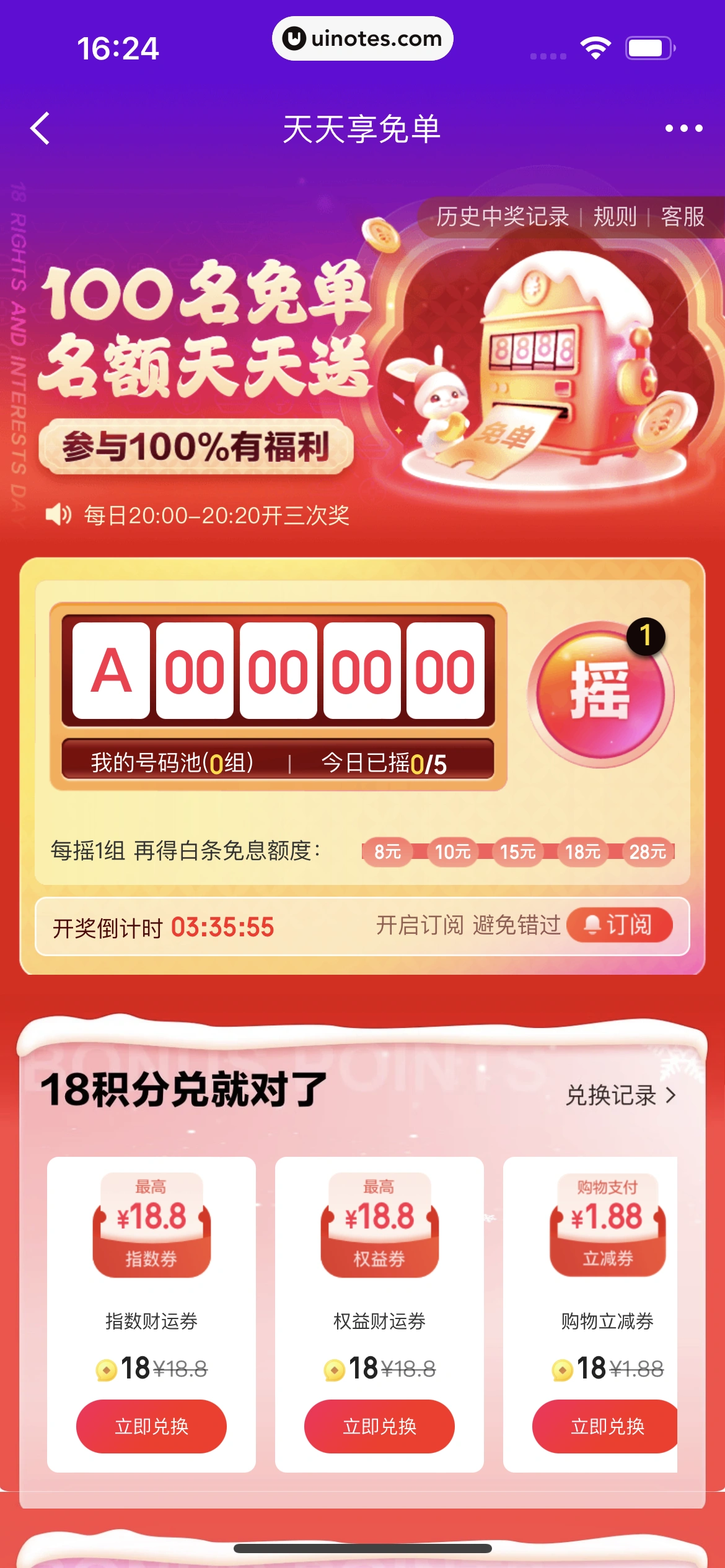View the 规则 rules page
The height and width of the screenshot is (1568, 725).
pos(615,217)
